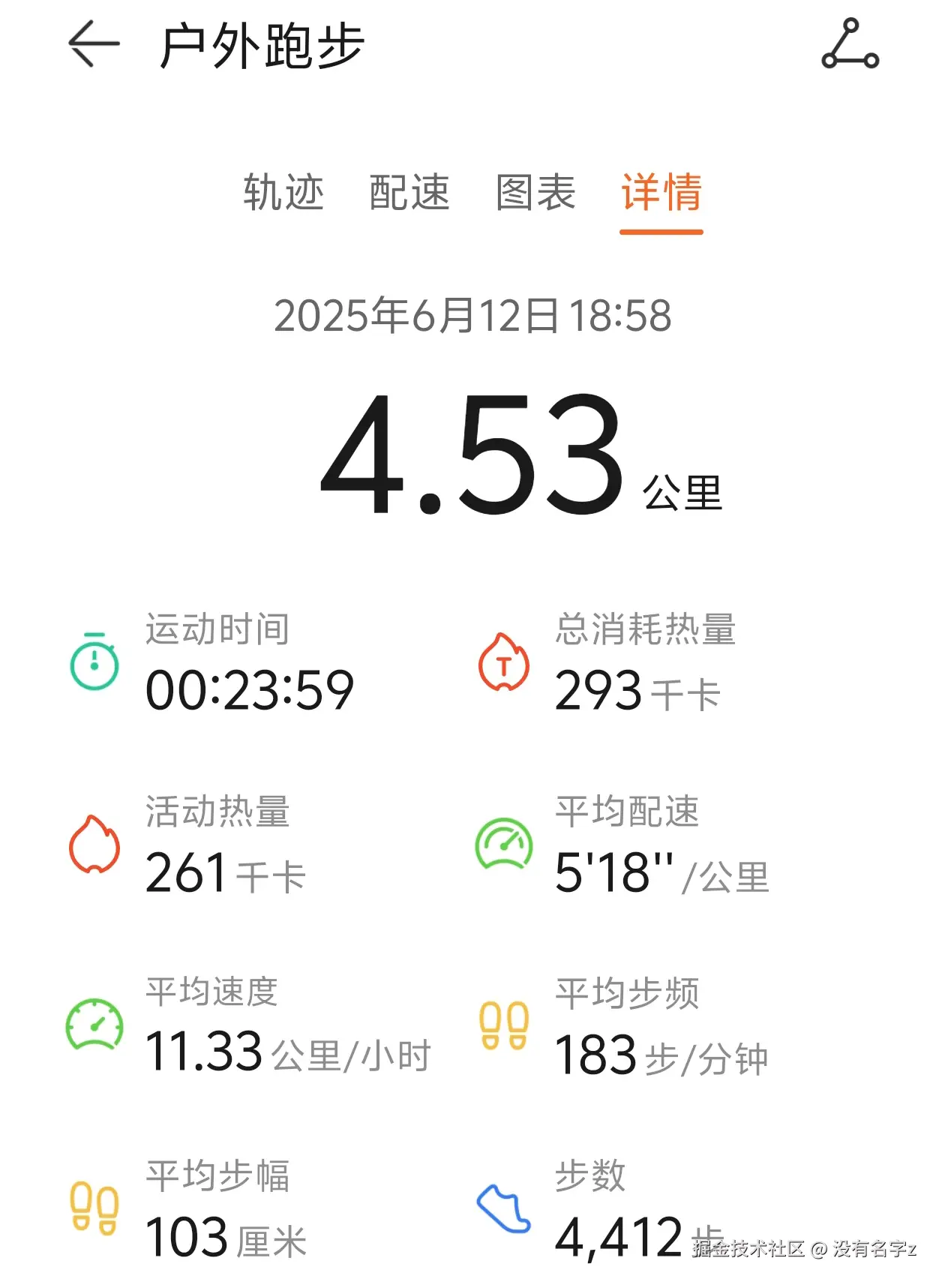Select the currently active 详情 tab
945x1288 pixels.
coord(660,194)
